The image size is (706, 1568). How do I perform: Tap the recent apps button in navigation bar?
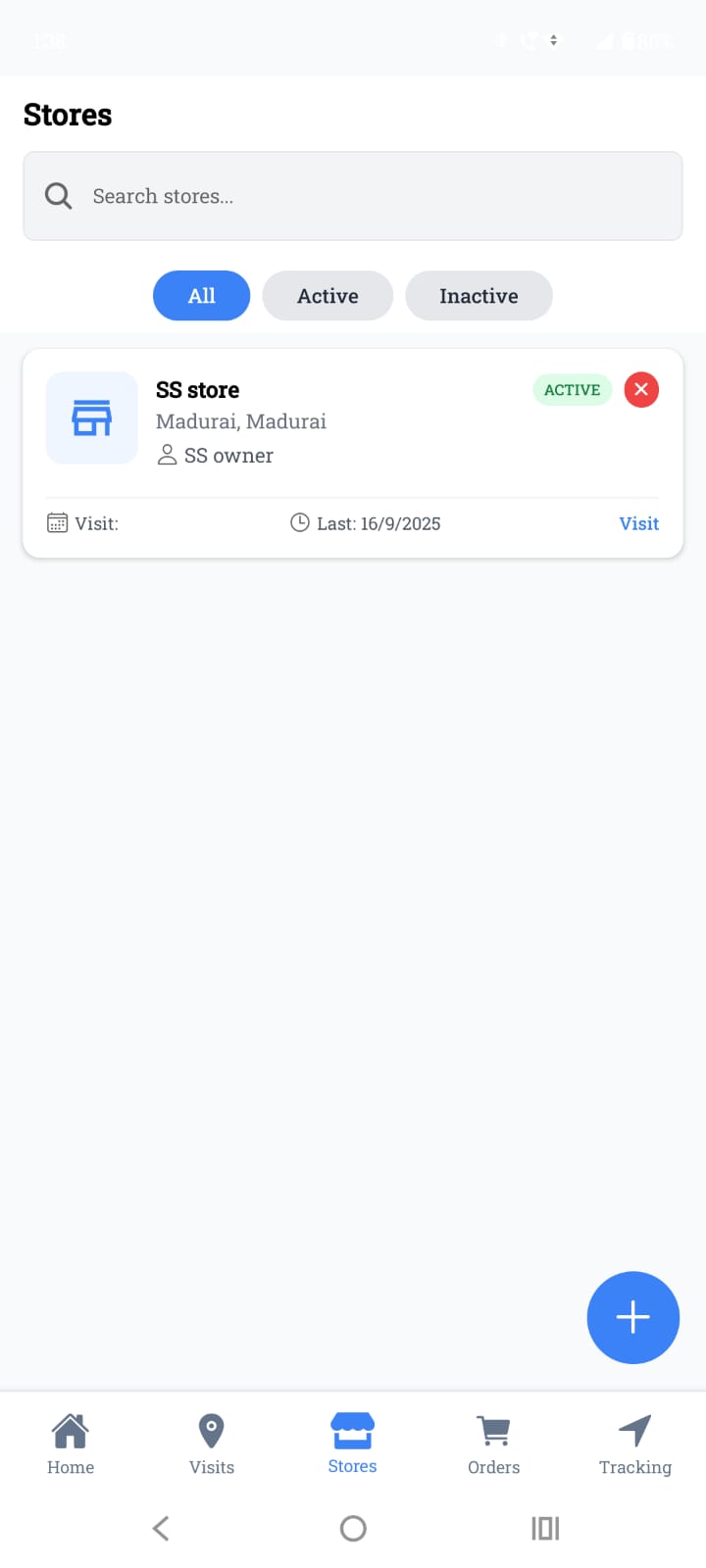(545, 1528)
